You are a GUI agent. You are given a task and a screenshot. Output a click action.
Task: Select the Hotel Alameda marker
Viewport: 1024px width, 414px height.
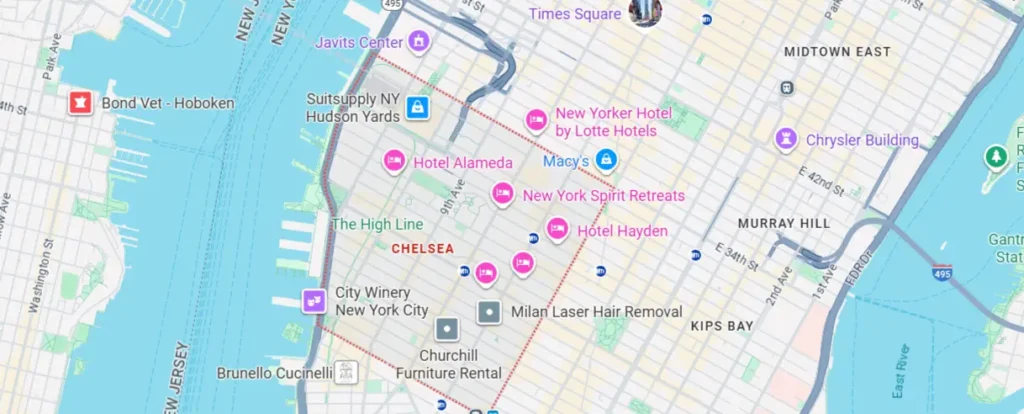(x=395, y=161)
